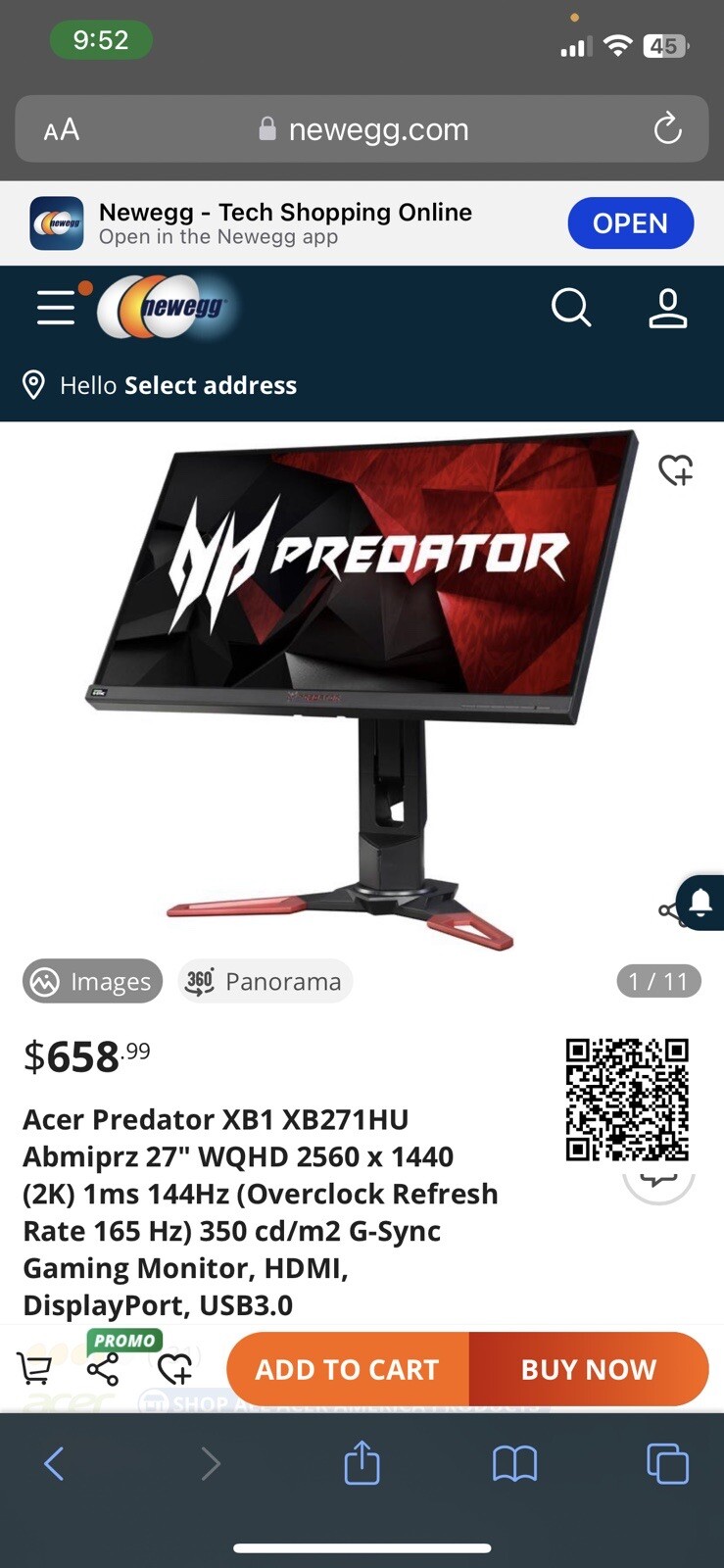Open the account profile icon

[667, 308]
